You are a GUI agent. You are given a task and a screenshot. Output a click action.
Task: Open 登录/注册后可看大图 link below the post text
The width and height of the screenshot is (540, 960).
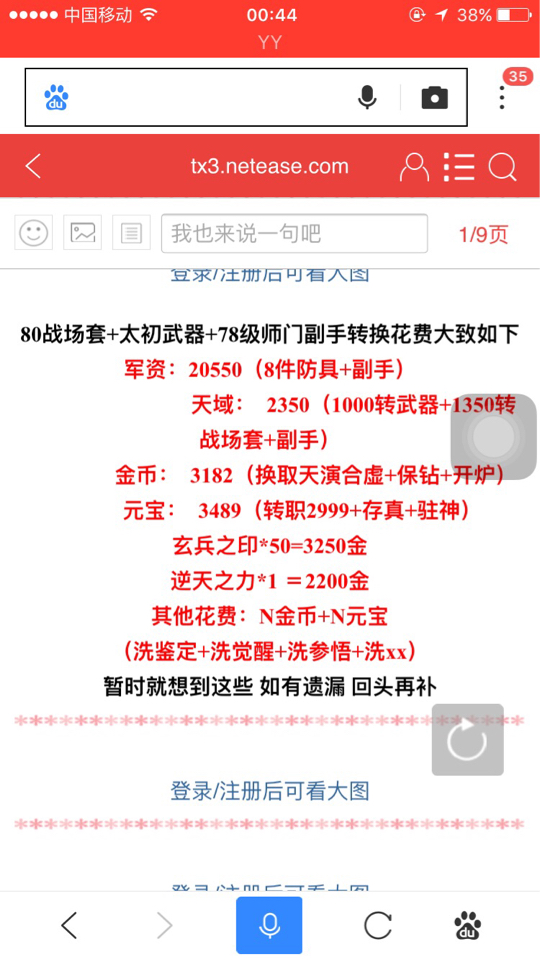pyautogui.click(x=270, y=791)
